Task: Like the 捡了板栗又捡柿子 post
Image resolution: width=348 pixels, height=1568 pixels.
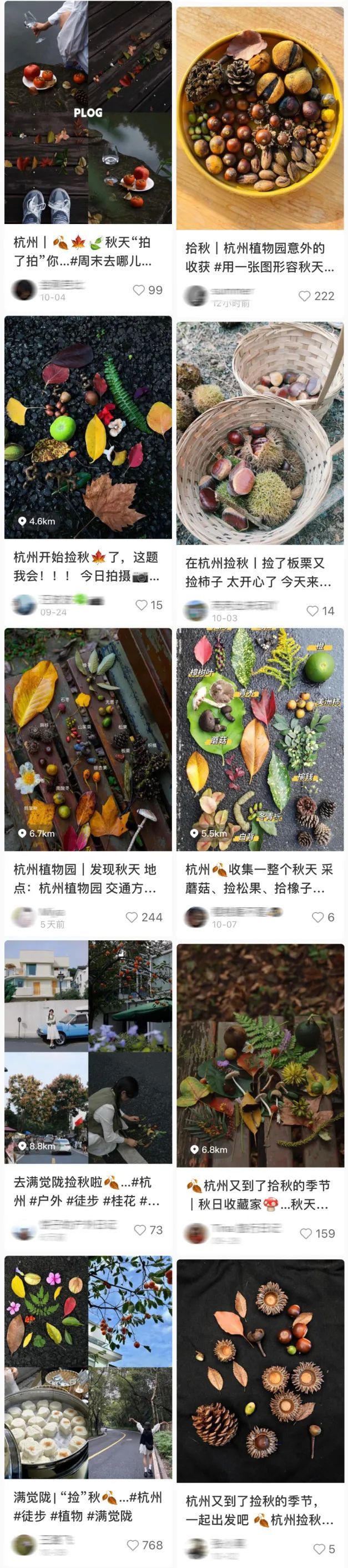Action: [x=312, y=610]
